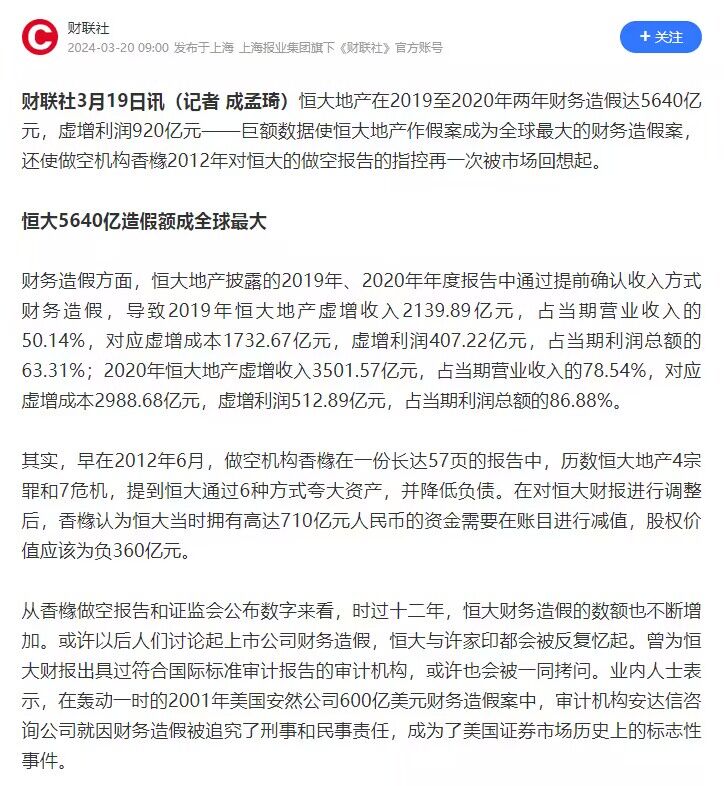Open the 财联社 author name

click(88, 28)
